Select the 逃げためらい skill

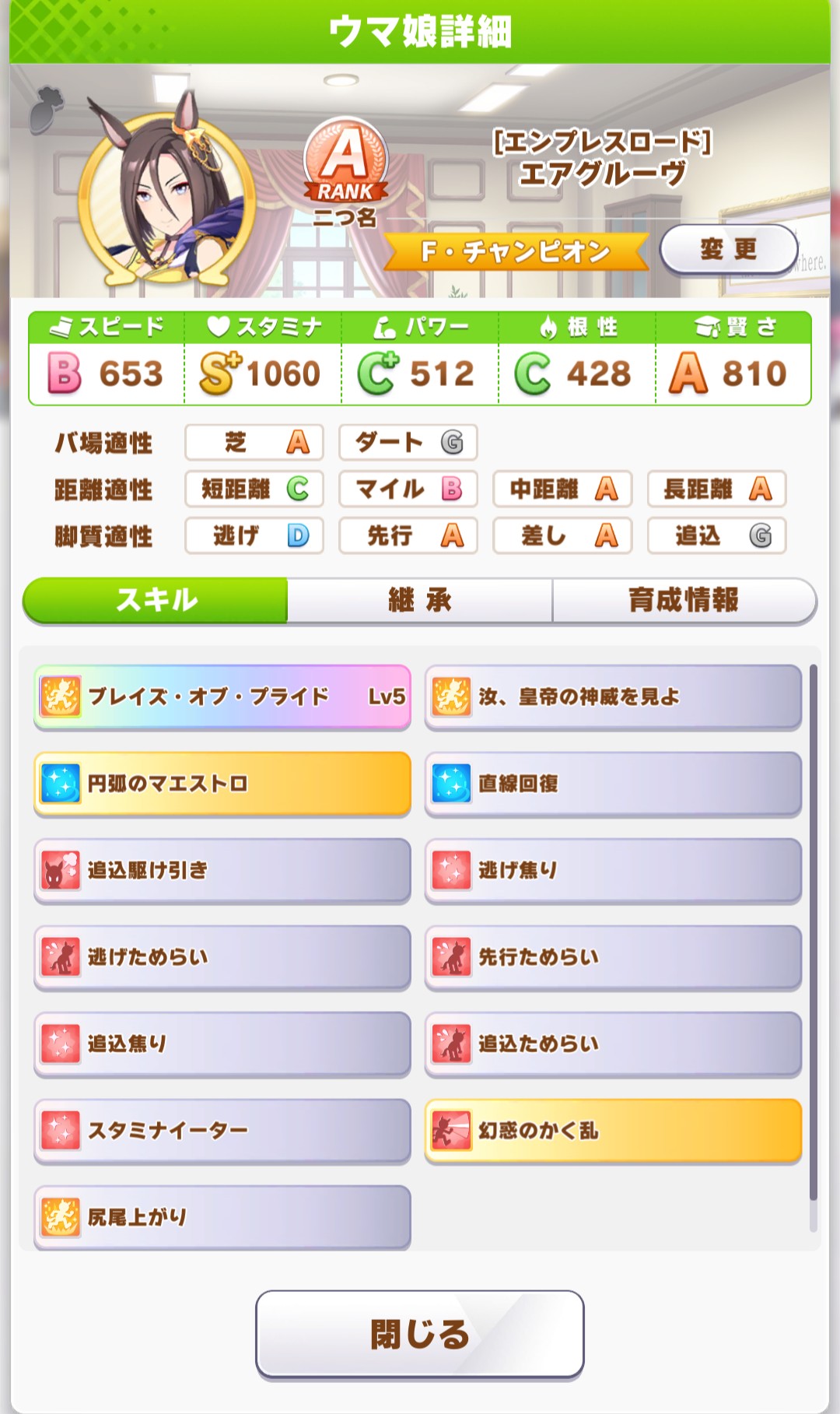point(222,957)
